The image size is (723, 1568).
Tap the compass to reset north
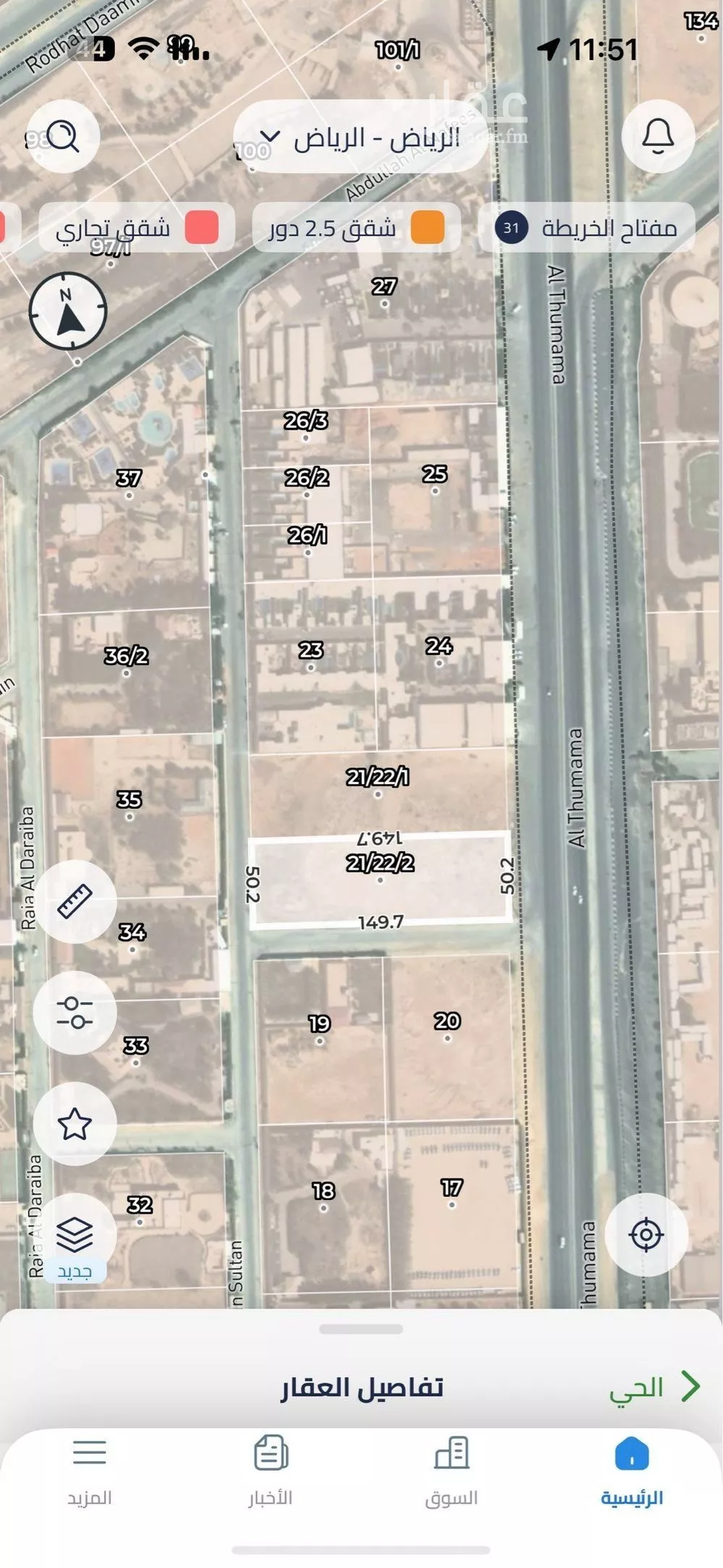[68, 311]
